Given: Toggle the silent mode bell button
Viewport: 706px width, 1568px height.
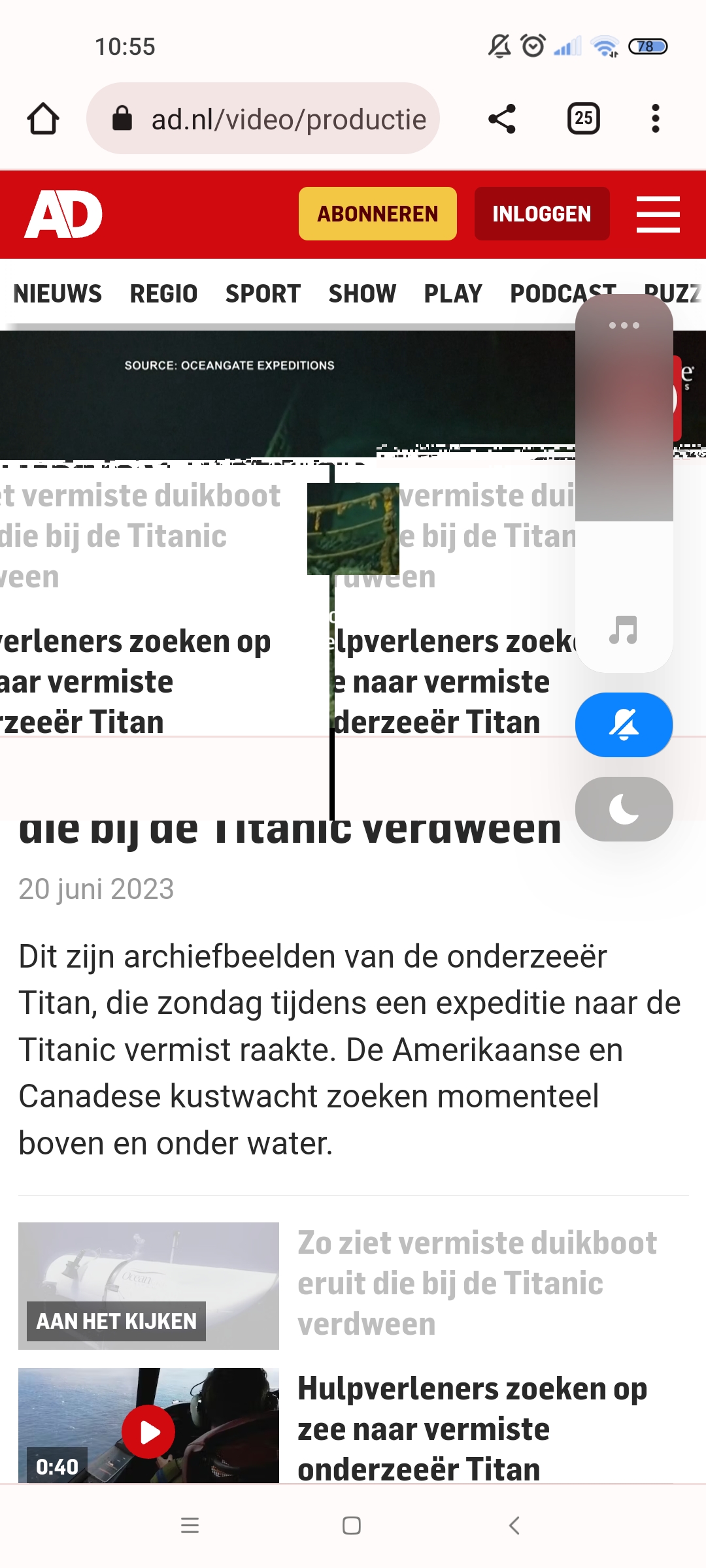Looking at the screenshot, I should (x=624, y=725).
